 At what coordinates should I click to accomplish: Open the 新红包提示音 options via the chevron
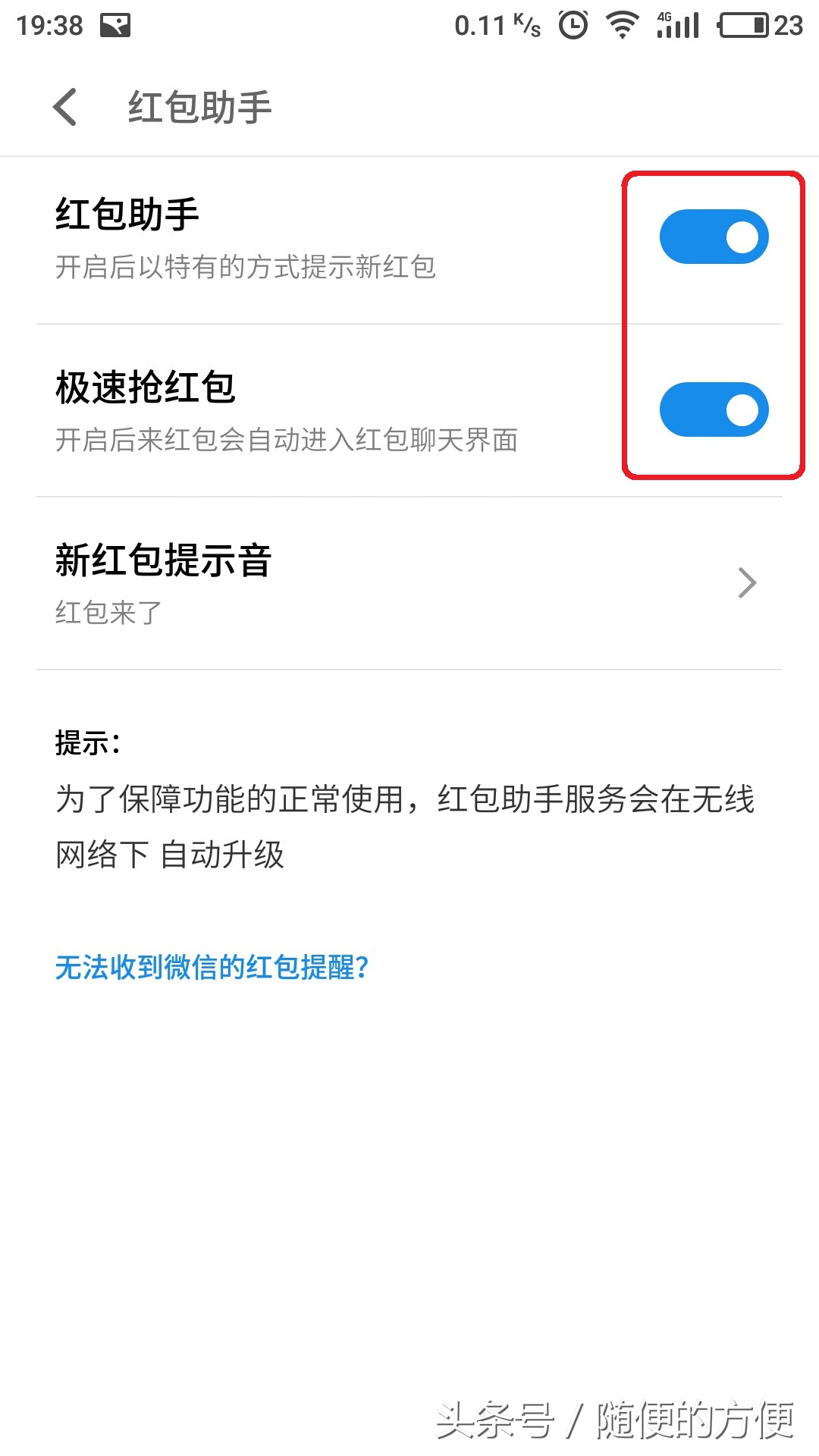[x=747, y=582]
